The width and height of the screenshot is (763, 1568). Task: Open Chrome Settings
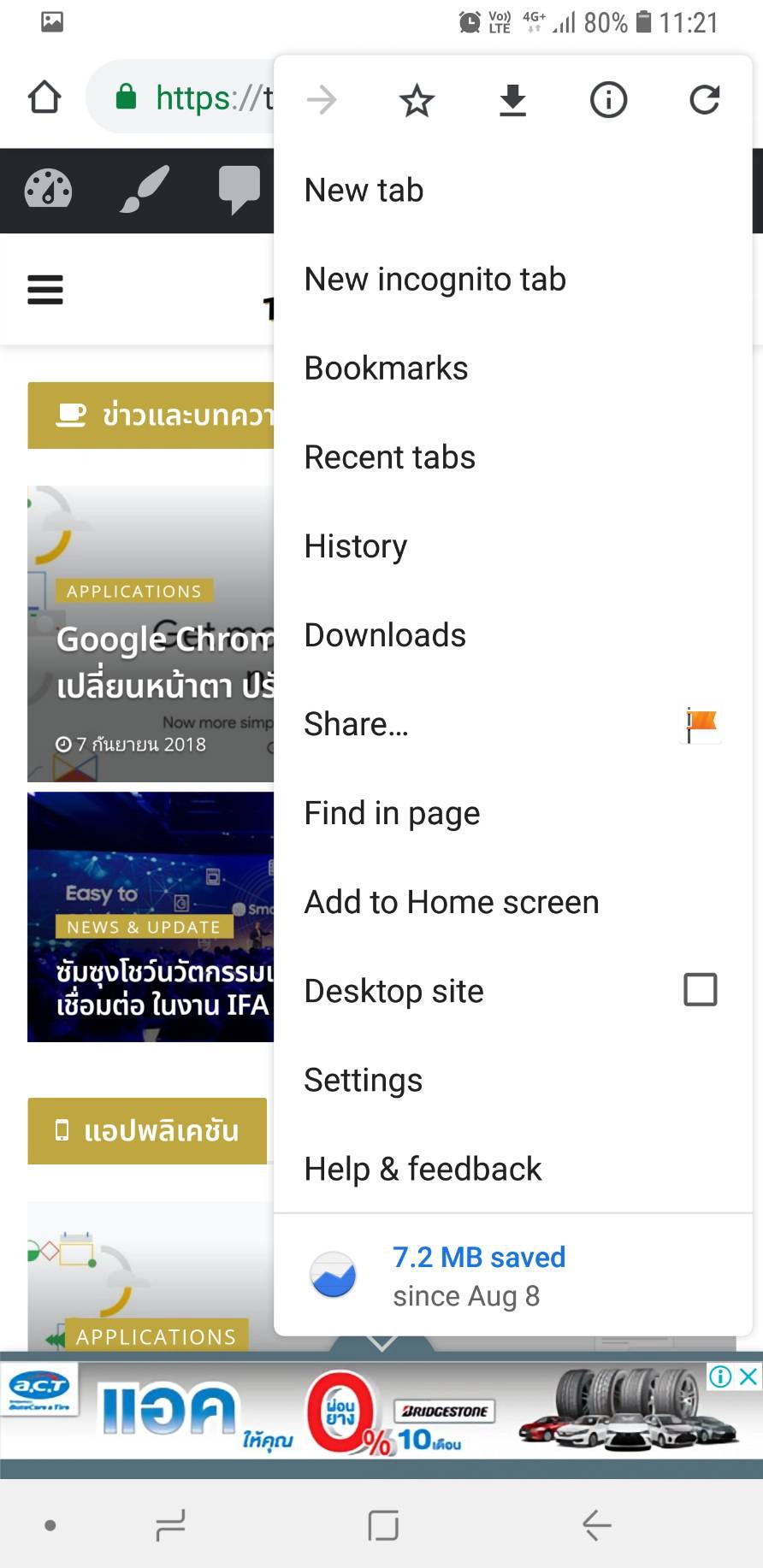[x=364, y=1080]
